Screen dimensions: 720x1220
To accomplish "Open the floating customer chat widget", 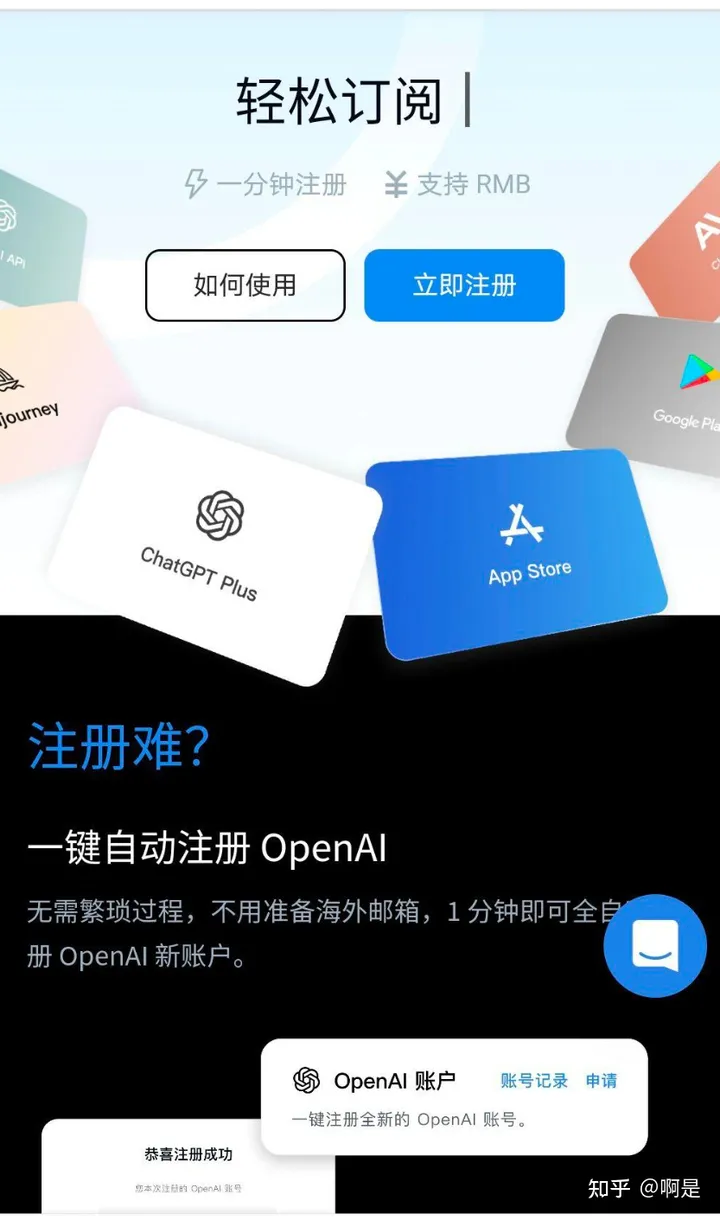I will click(655, 946).
